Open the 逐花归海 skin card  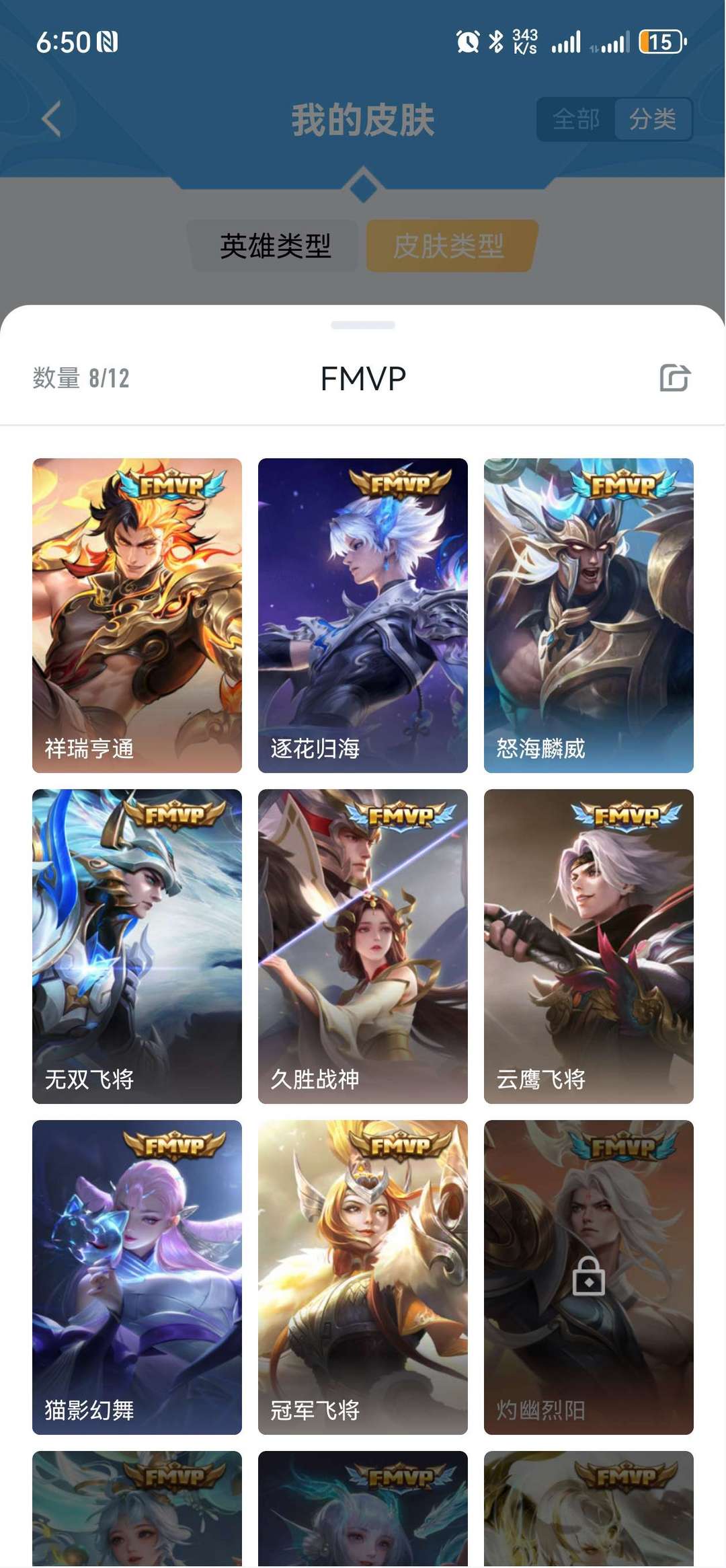point(363,615)
